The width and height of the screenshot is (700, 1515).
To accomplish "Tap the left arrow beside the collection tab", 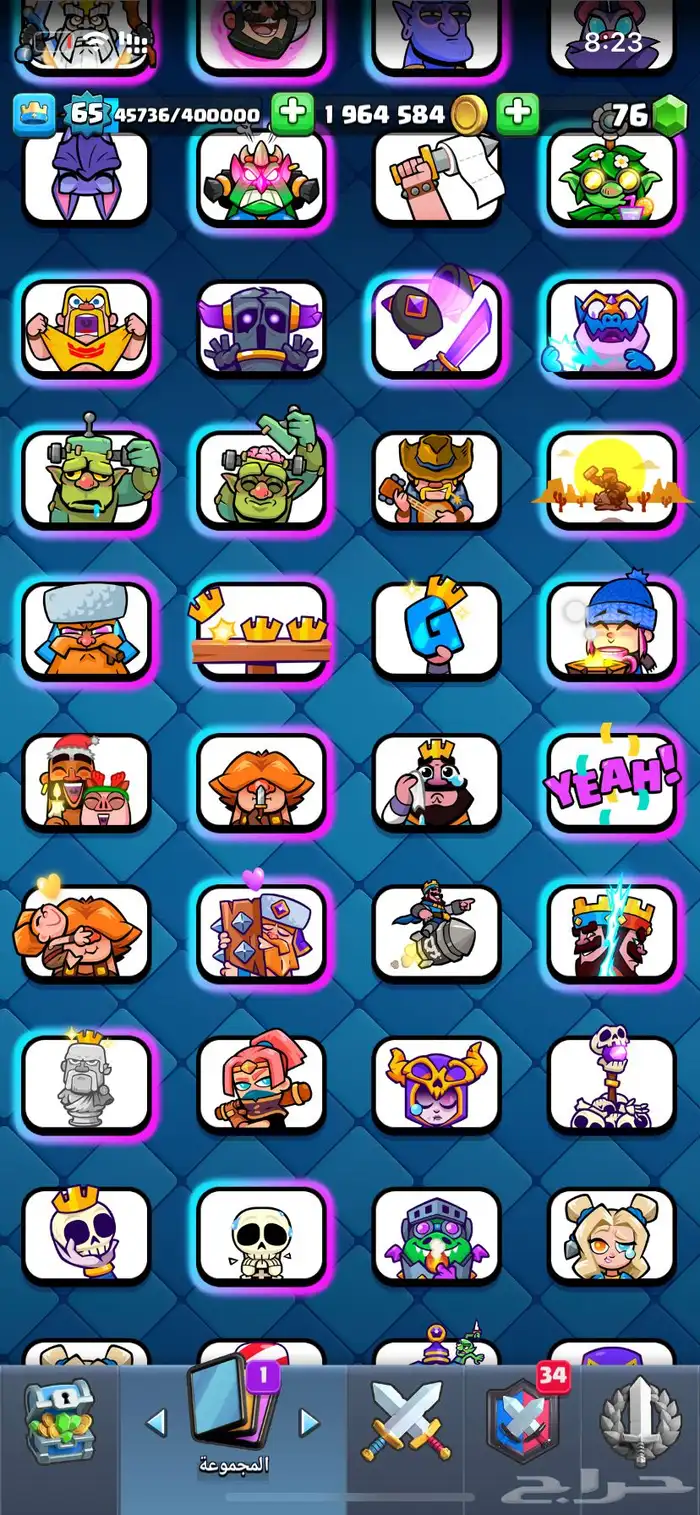I will [156, 1422].
